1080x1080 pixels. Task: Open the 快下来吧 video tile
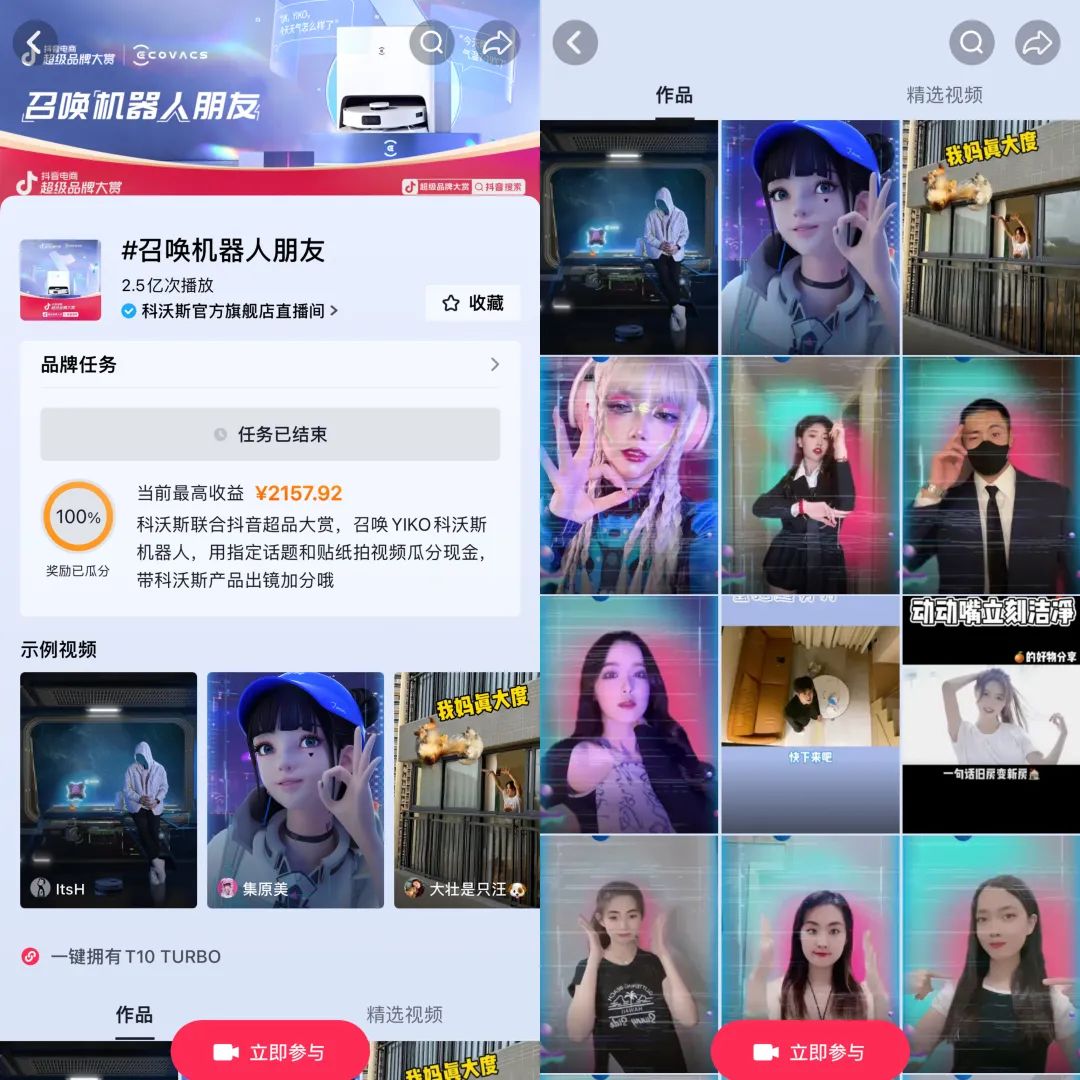click(810, 714)
